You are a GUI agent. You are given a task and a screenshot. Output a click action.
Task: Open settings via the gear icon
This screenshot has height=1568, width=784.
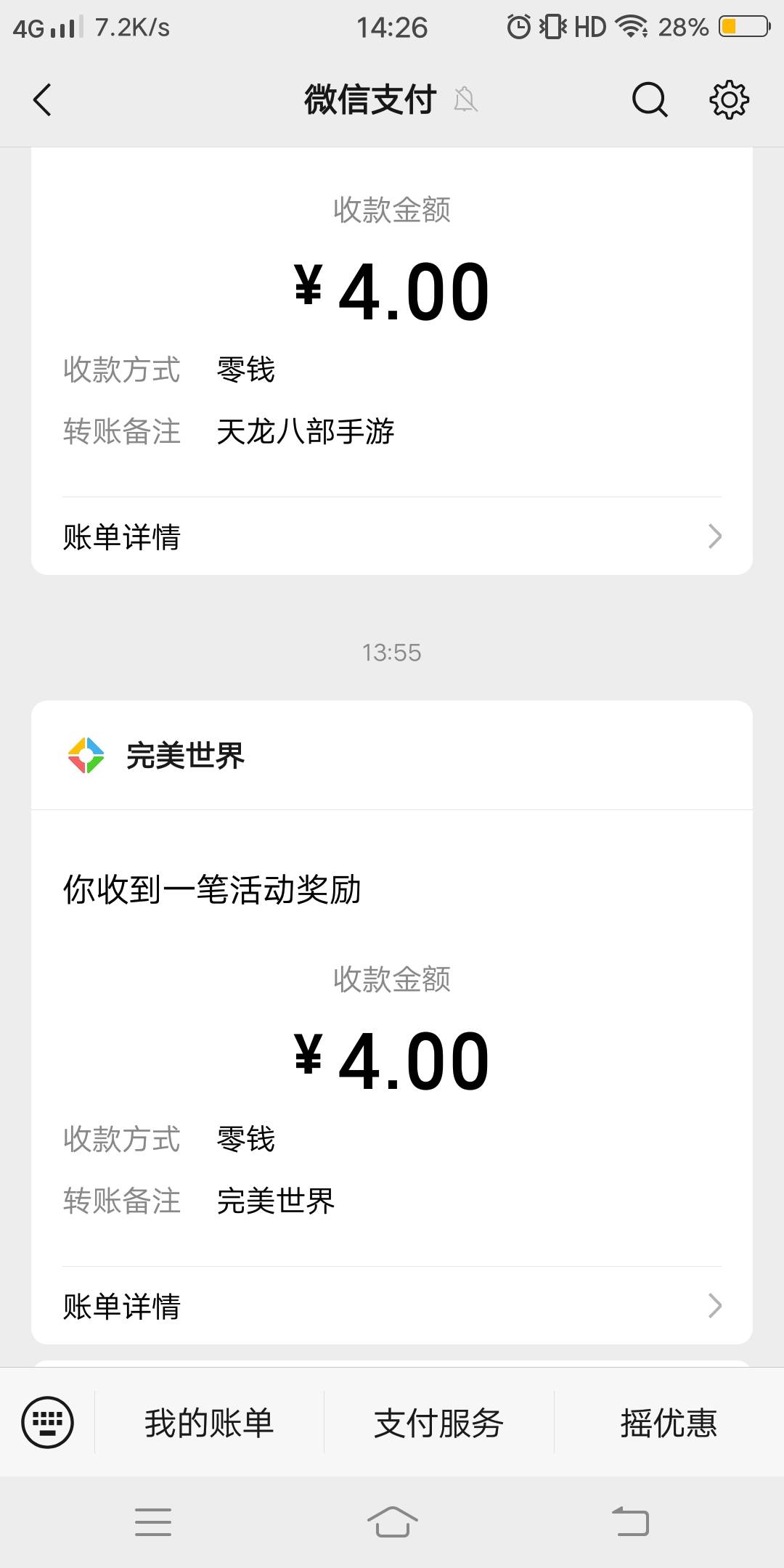pos(729,99)
